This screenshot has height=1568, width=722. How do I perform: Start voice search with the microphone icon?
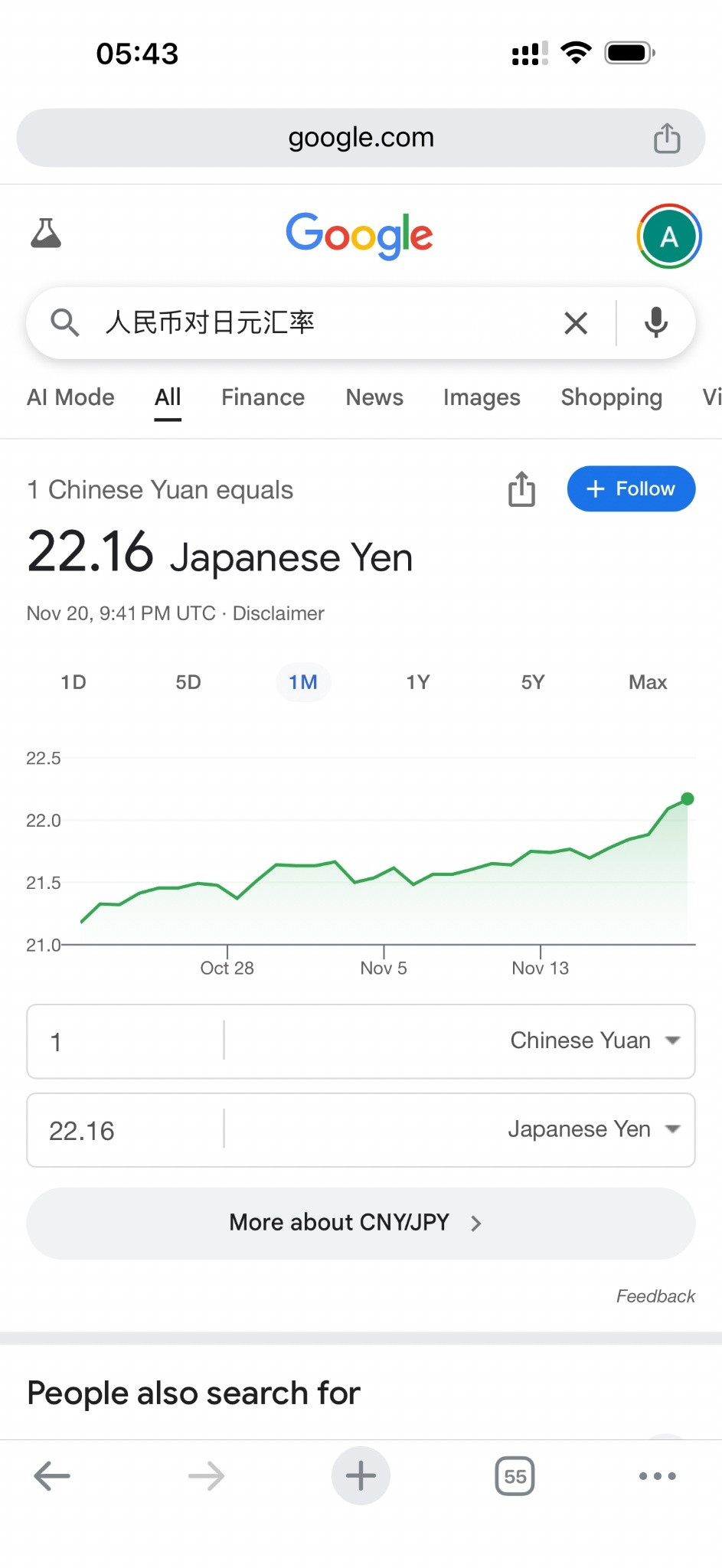pyautogui.click(x=657, y=322)
